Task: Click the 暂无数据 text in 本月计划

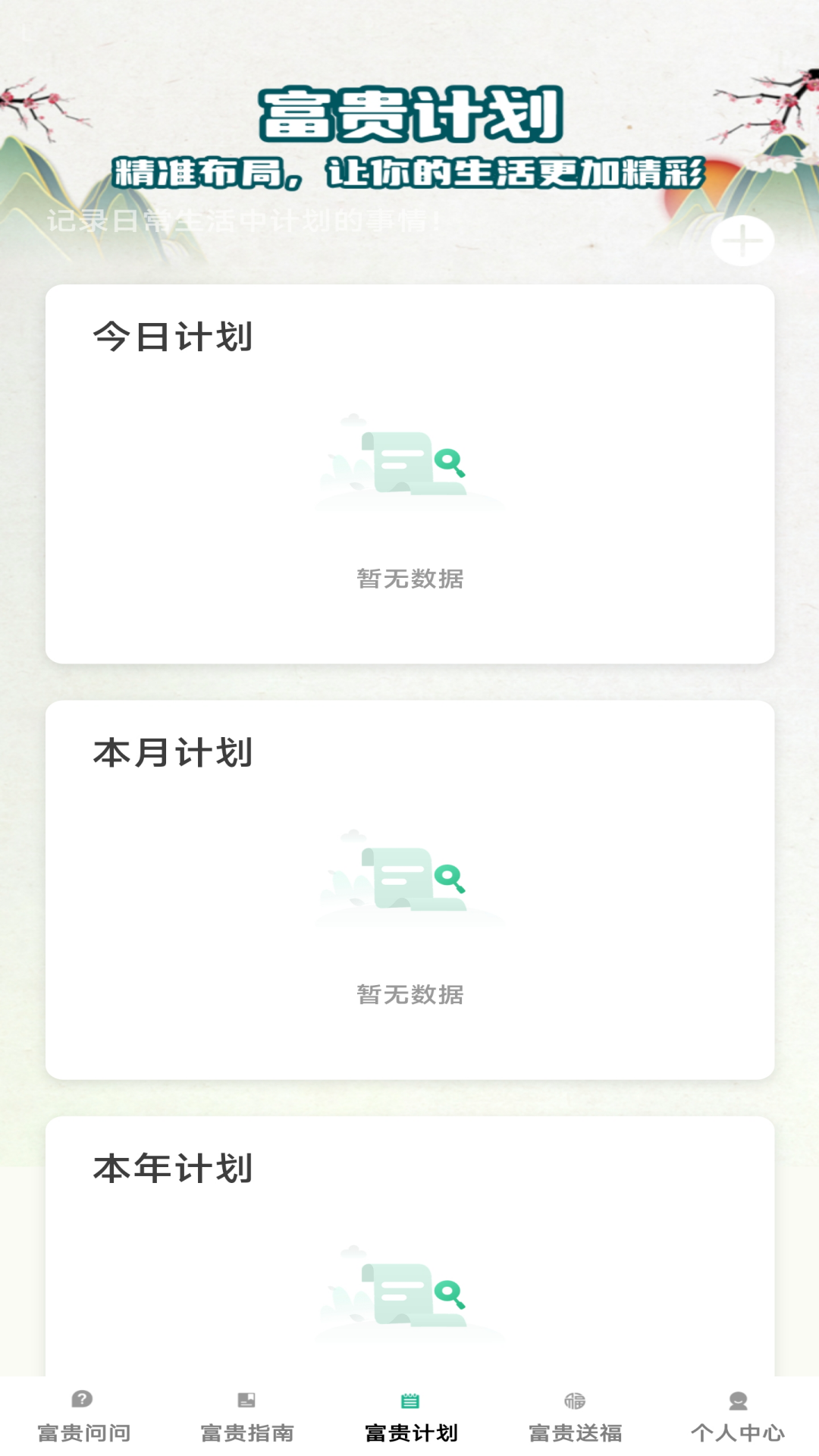Action: coord(409,993)
